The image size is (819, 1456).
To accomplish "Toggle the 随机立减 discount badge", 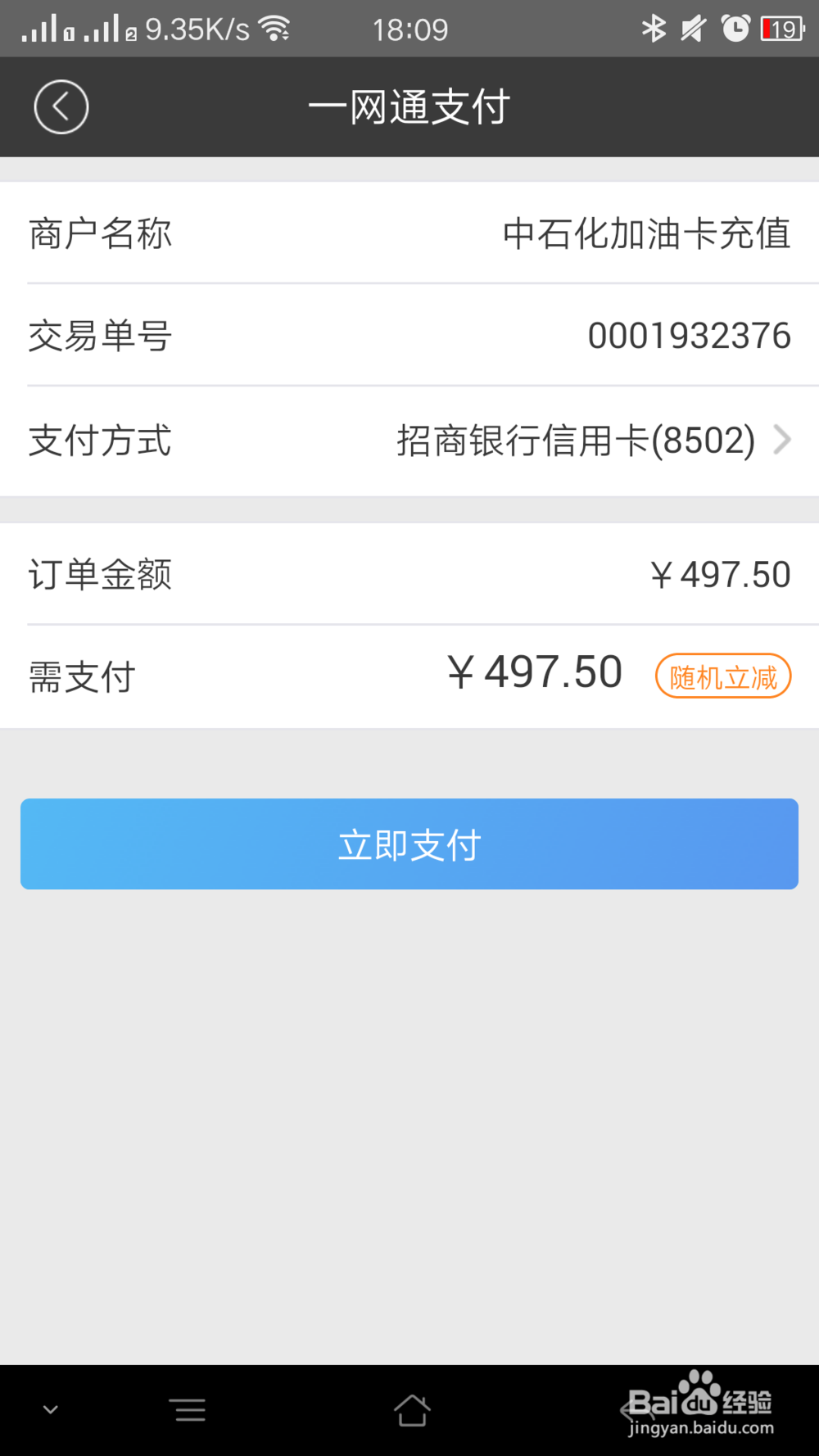I will tap(722, 676).
